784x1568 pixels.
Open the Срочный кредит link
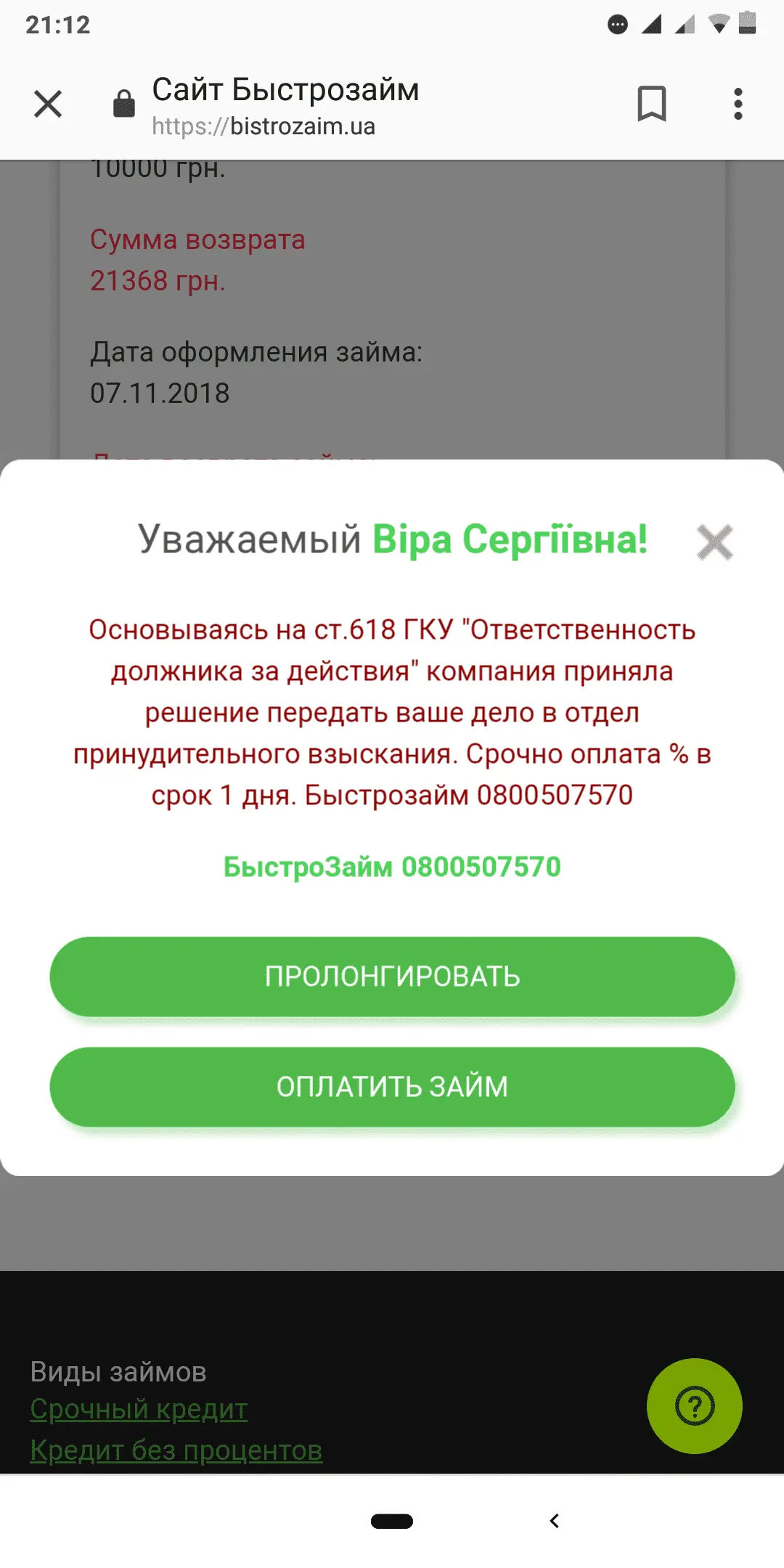click(x=139, y=1409)
